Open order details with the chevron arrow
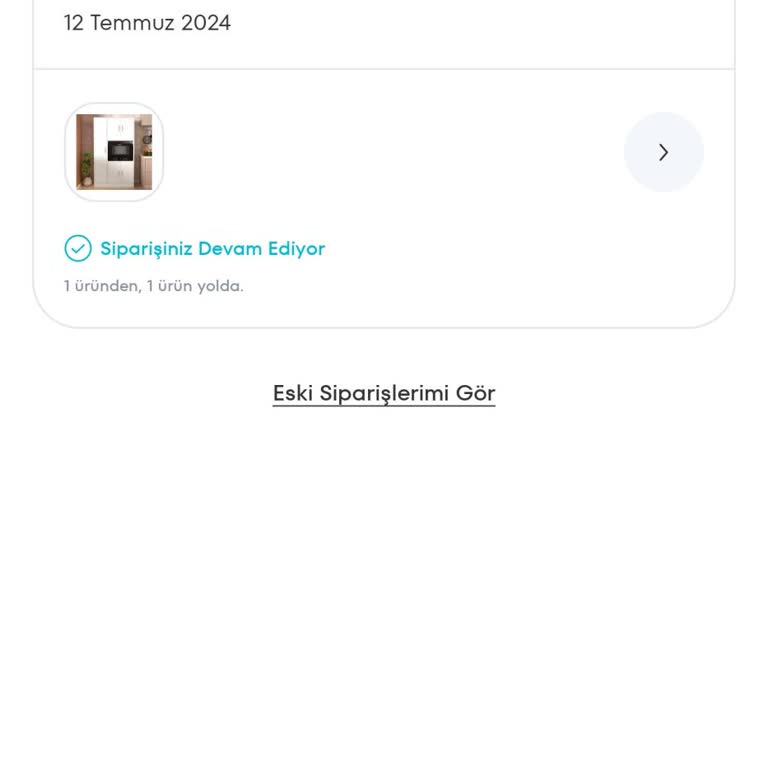This screenshot has width=768, height=768. (x=663, y=152)
